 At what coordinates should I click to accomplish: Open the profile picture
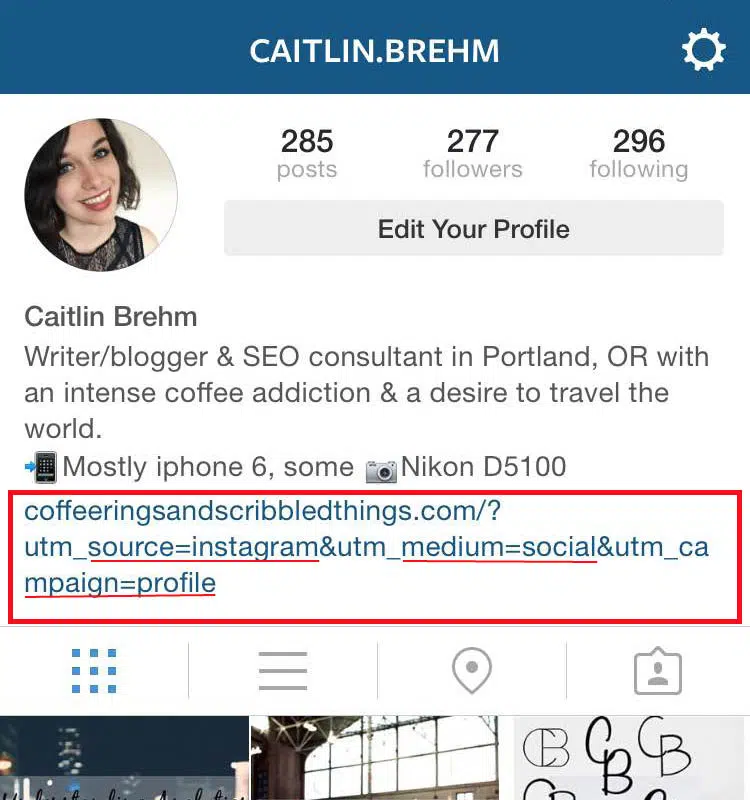(x=100, y=195)
